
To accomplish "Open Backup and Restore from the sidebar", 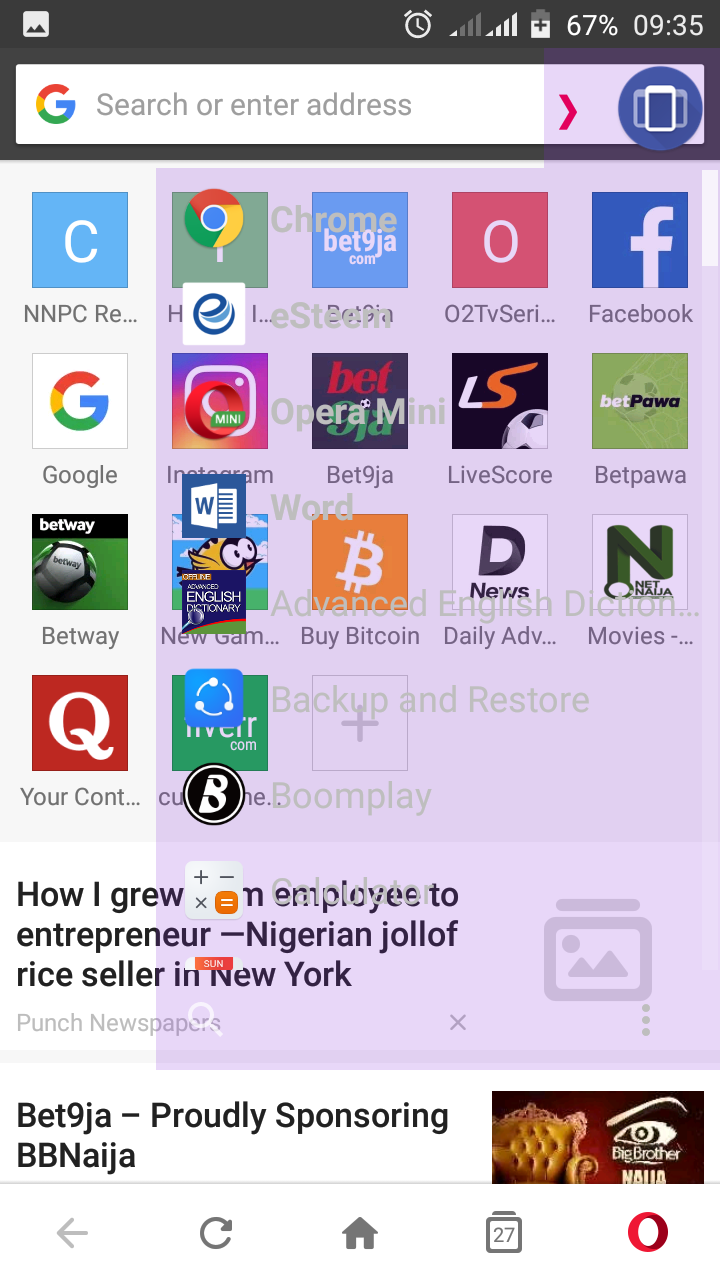I will click(x=214, y=700).
